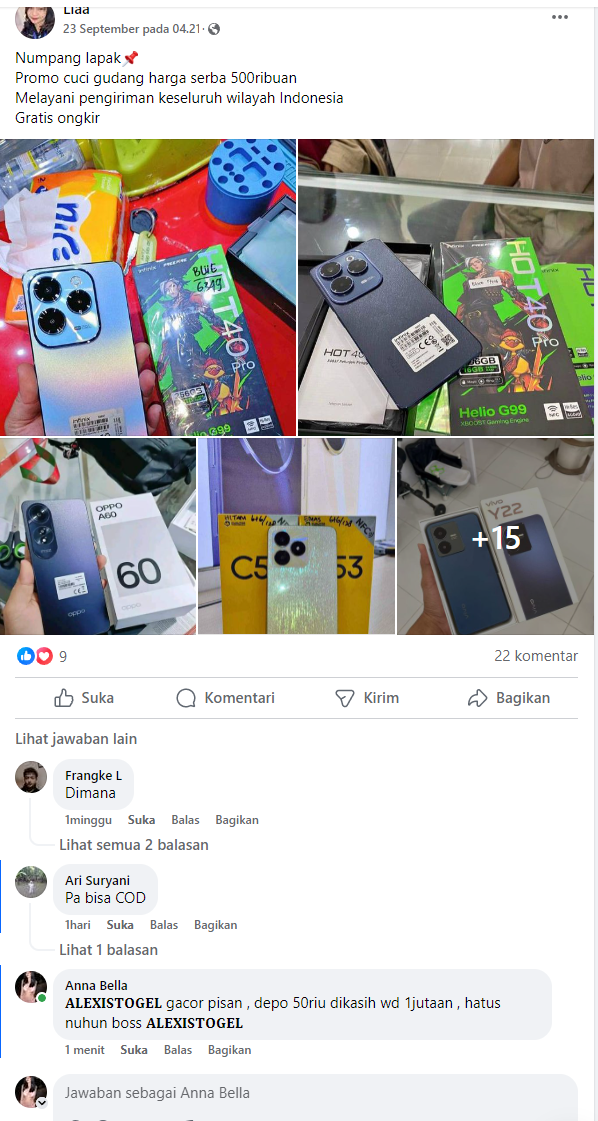Reply to Anna Bella's comment with Balas

(178, 1050)
